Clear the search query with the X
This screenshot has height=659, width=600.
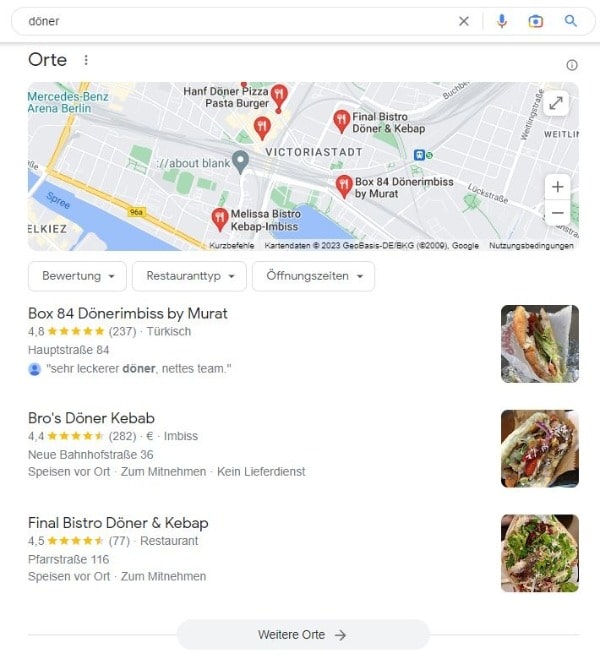pos(464,21)
